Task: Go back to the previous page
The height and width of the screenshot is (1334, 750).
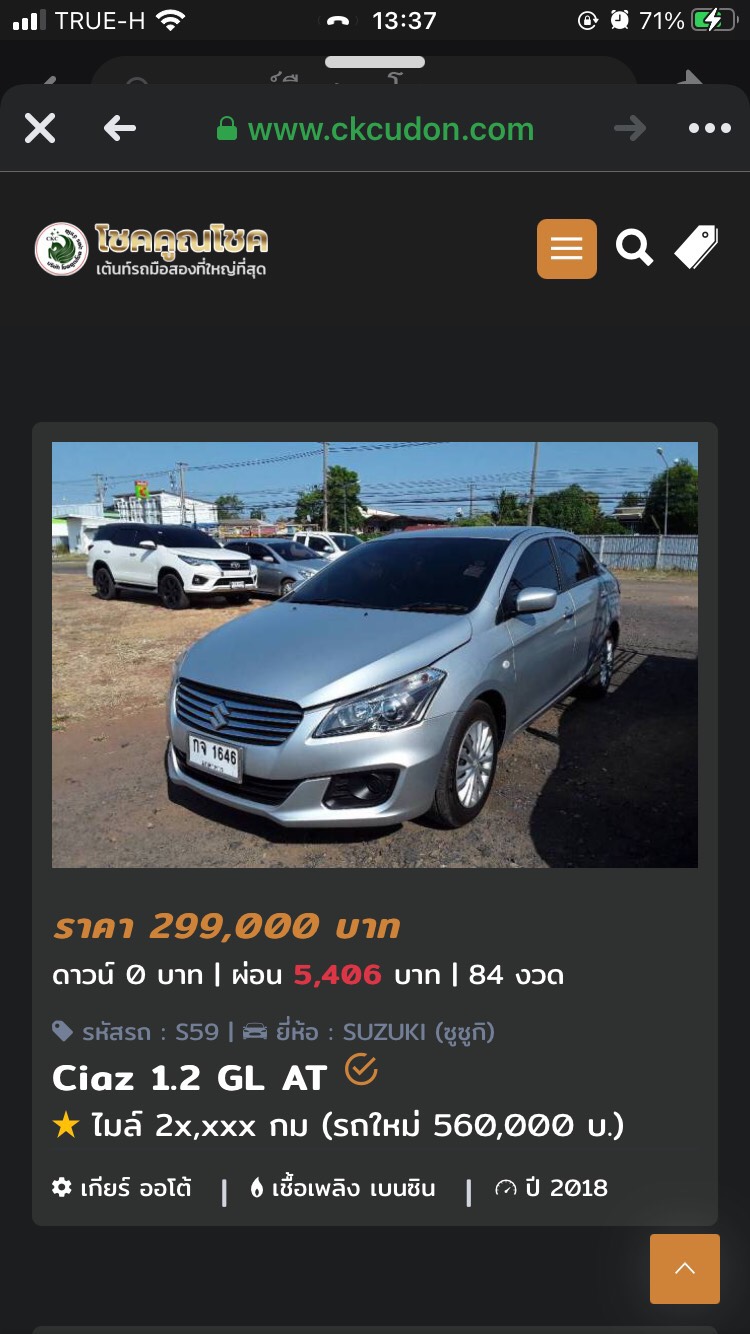Action: tap(119, 128)
